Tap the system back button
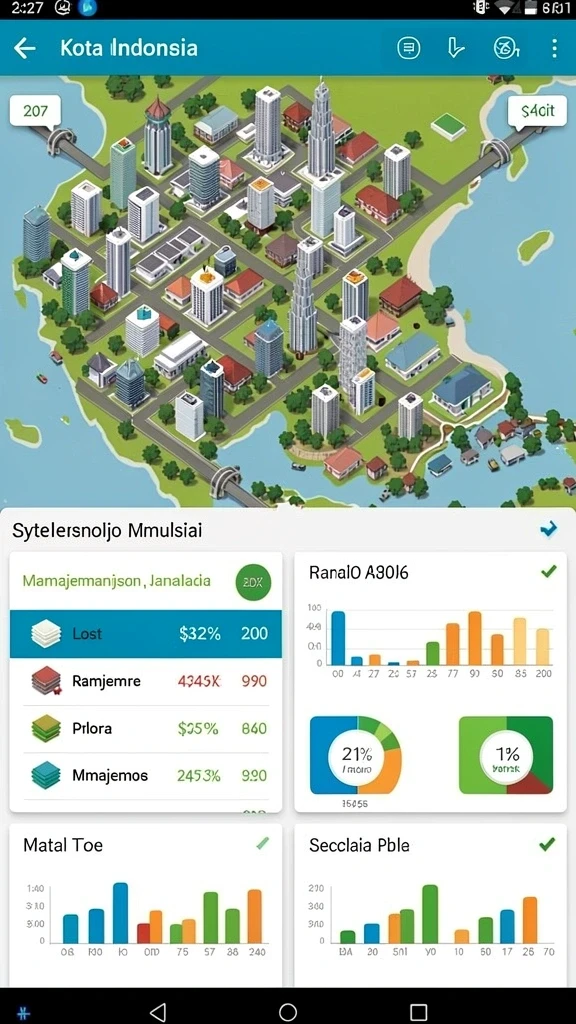576x1024 pixels. [x=157, y=1012]
